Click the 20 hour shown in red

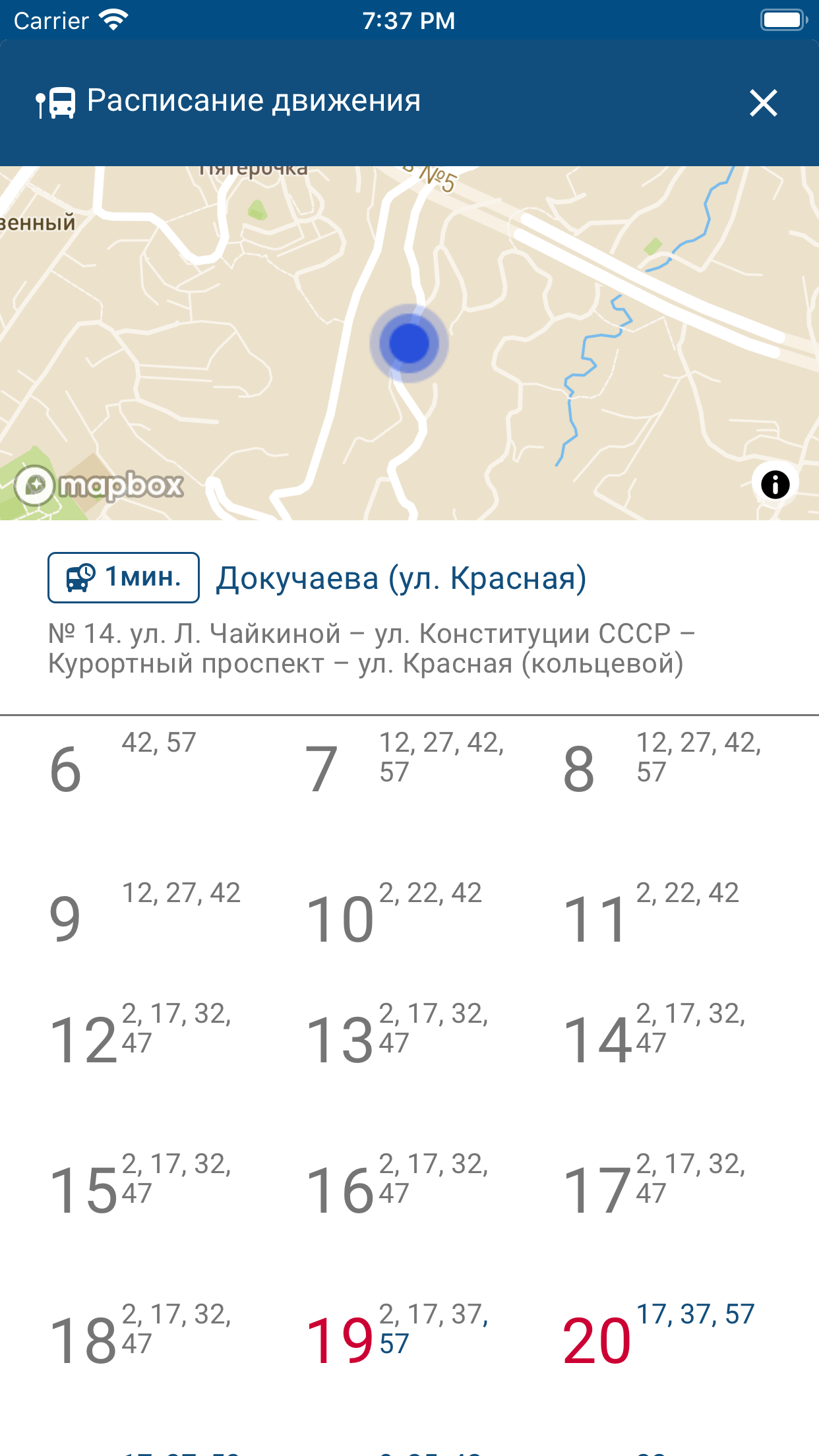(x=597, y=1339)
